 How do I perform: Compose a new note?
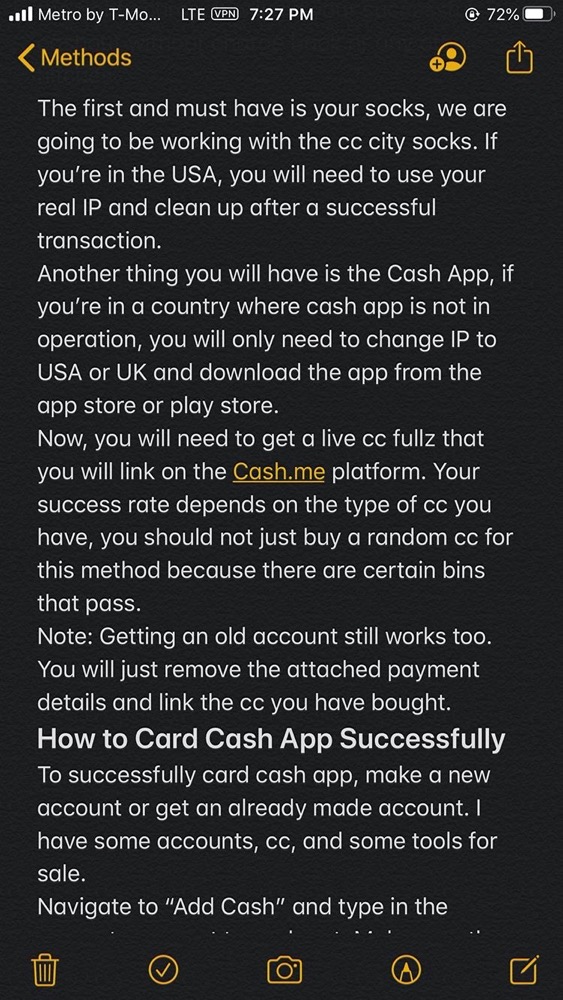click(x=525, y=970)
